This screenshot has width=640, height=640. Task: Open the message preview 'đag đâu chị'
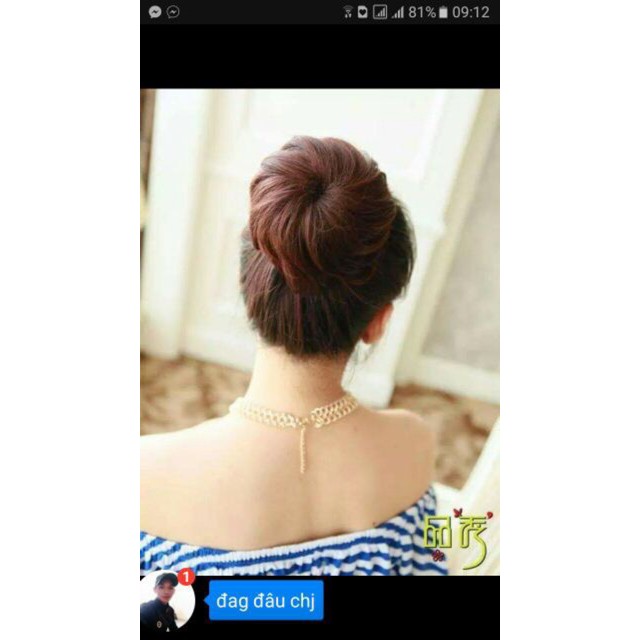click(266, 602)
